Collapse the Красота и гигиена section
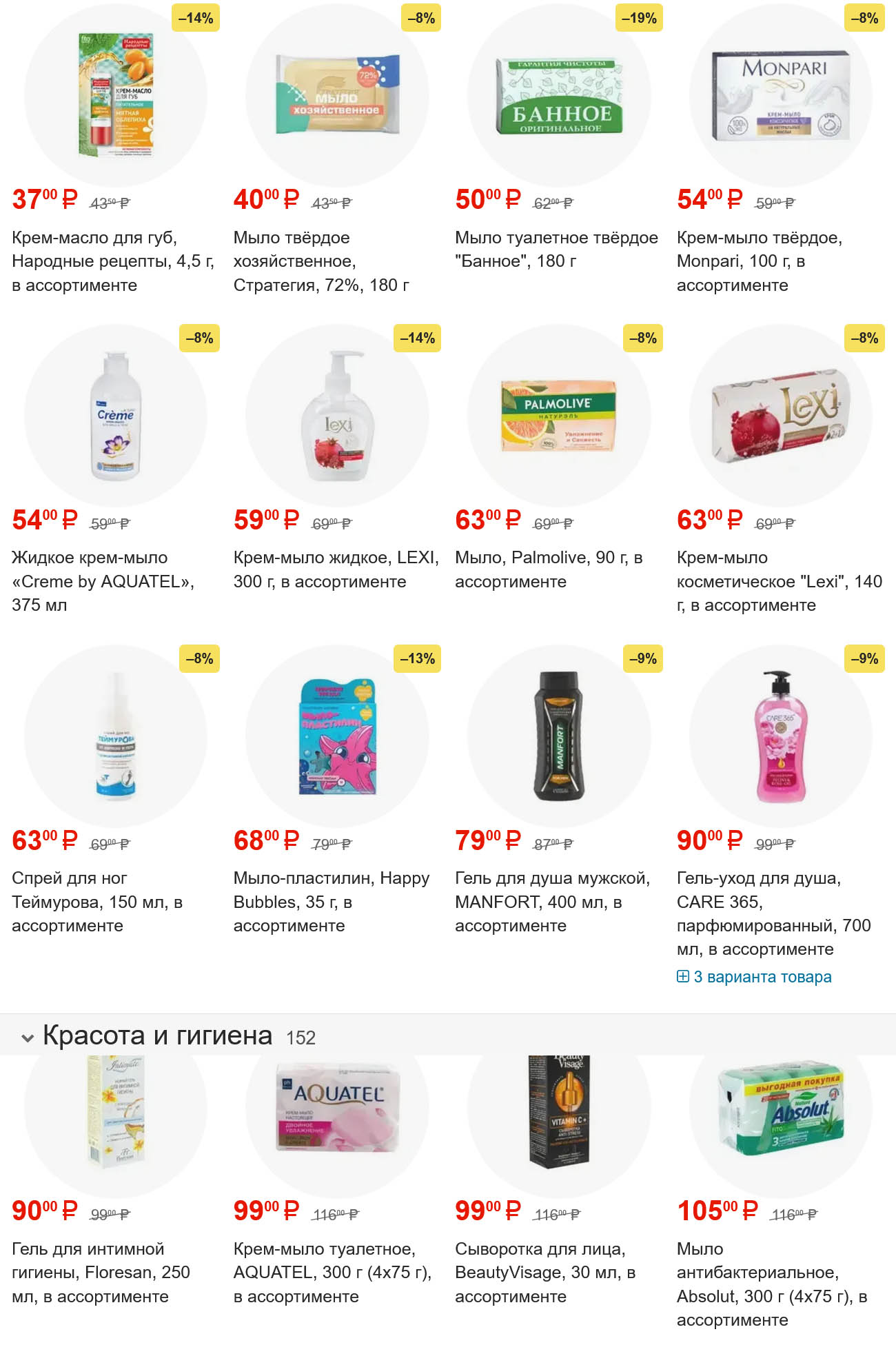This screenshot has width=896, height=1345. (x=28, y=1037)
